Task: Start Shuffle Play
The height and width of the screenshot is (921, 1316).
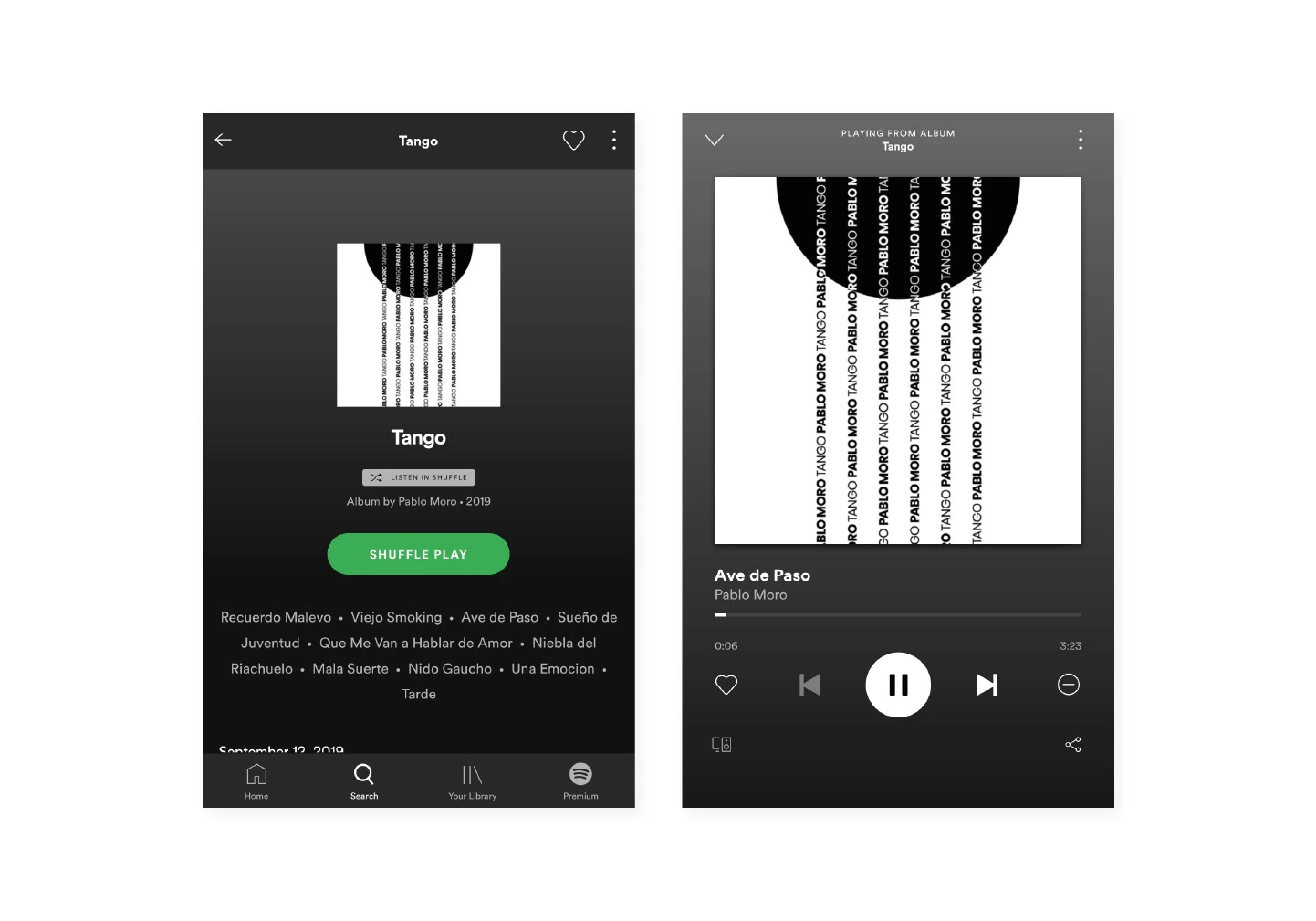Action: 418,554
